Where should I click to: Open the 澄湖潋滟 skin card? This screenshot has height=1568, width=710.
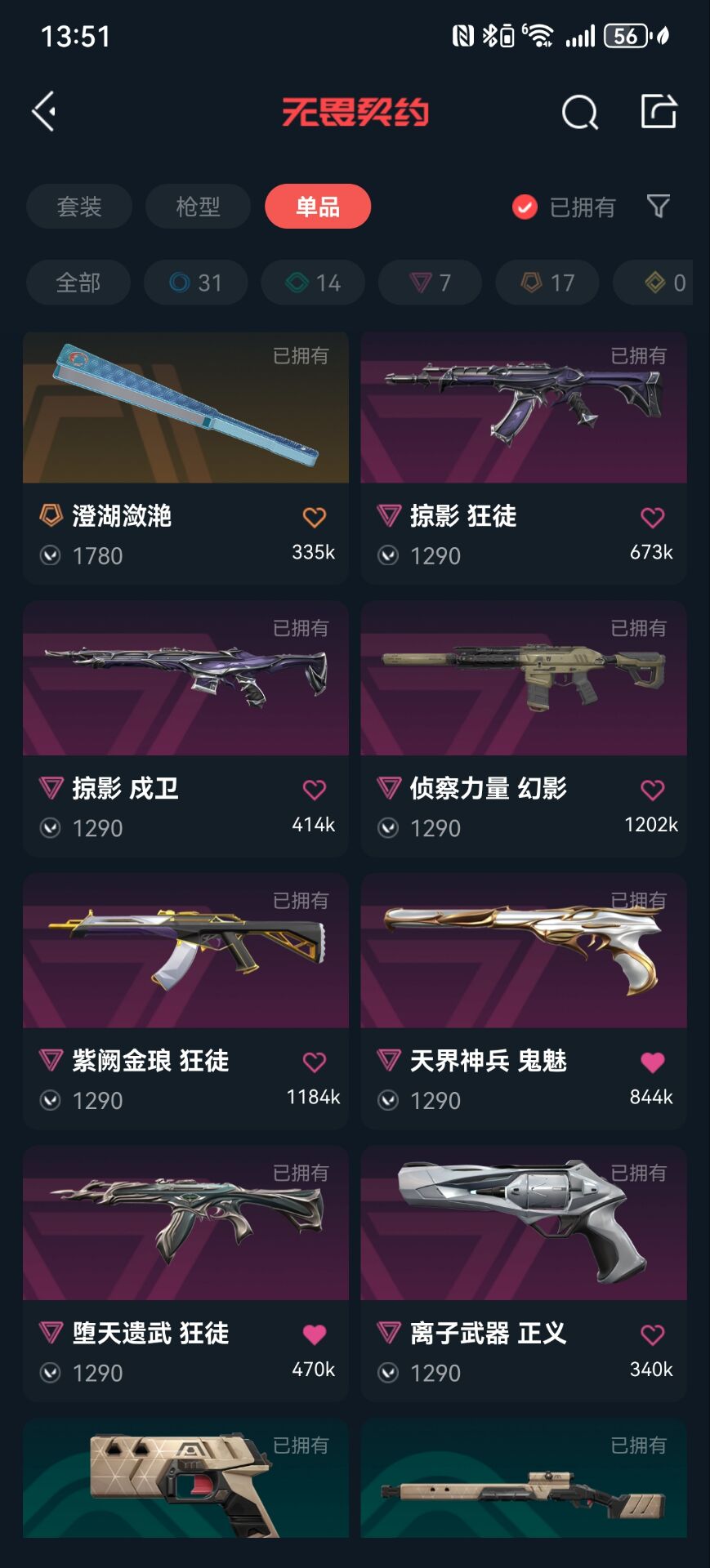[x=185, y=408]
